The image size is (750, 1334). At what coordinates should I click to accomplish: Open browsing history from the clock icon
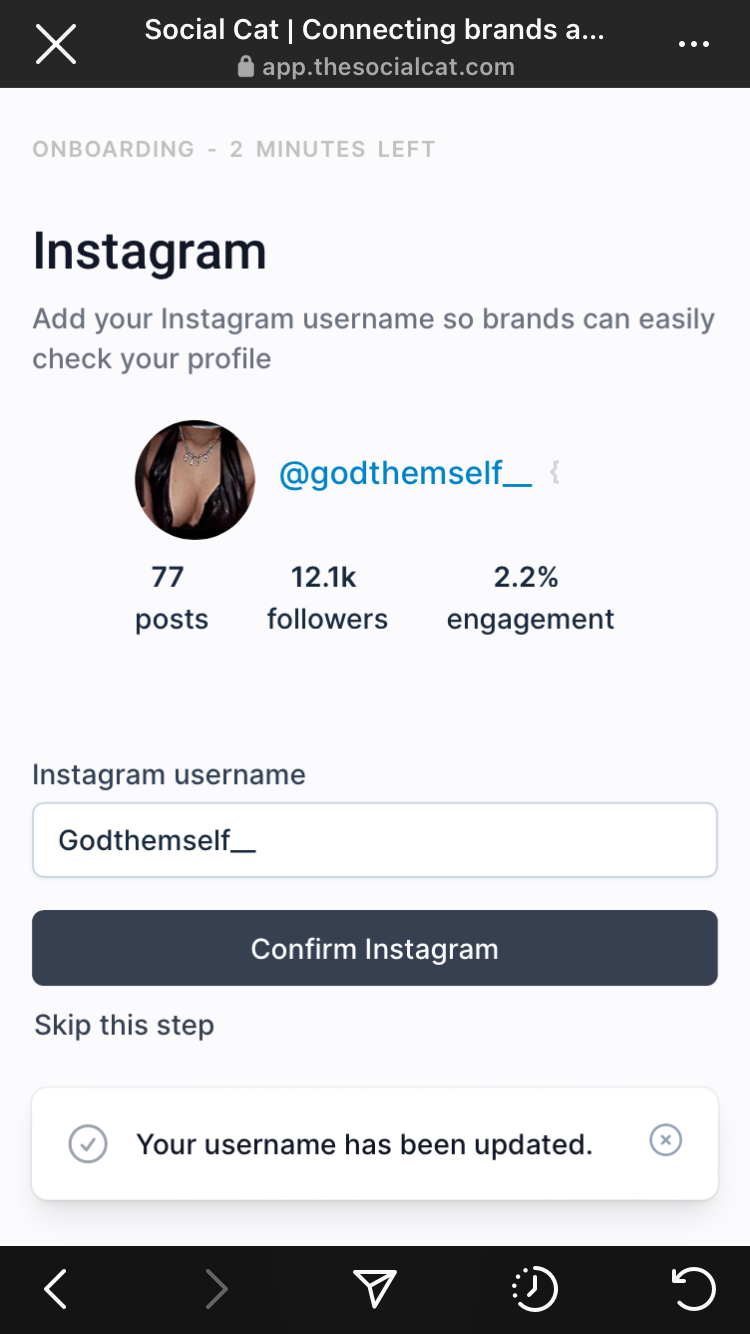(x=534, y=1290)
